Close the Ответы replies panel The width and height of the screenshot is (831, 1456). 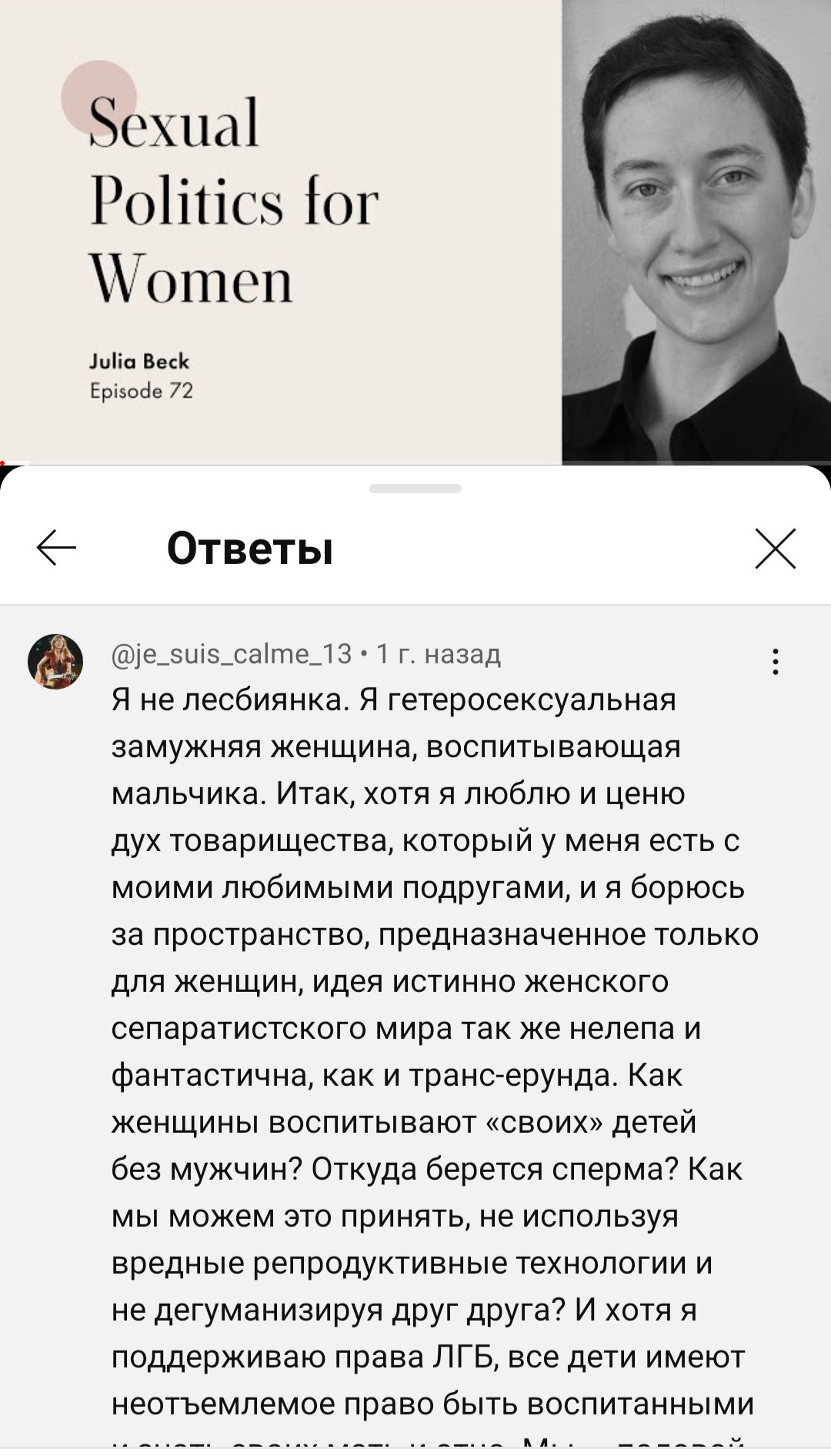tap(775, 548)
